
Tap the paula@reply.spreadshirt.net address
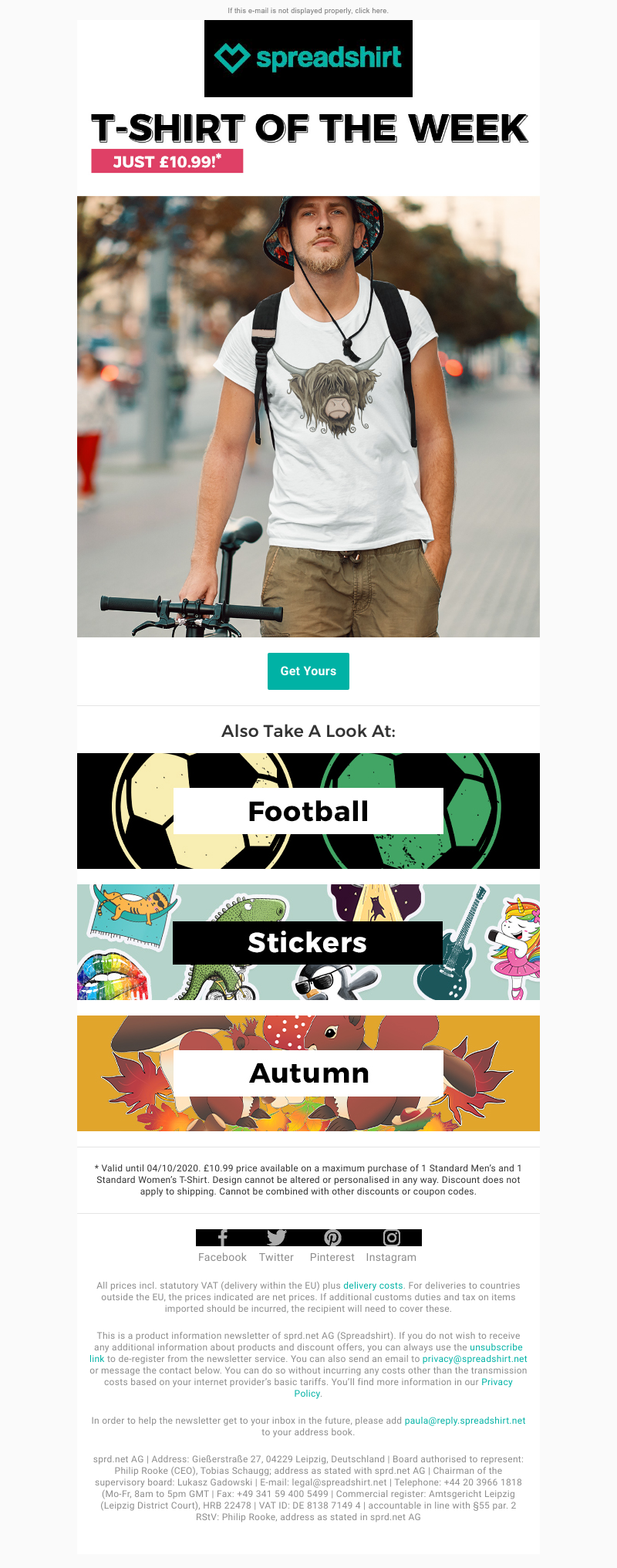tap(464, 1421)
